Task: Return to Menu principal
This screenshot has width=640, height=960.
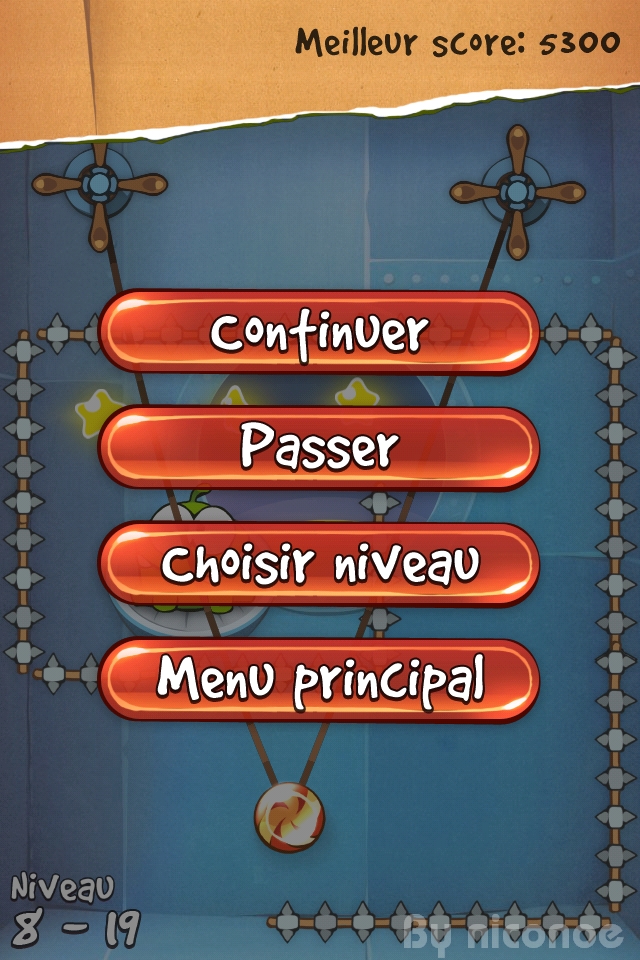Action: pyautogui.click(x=319, y=680)
